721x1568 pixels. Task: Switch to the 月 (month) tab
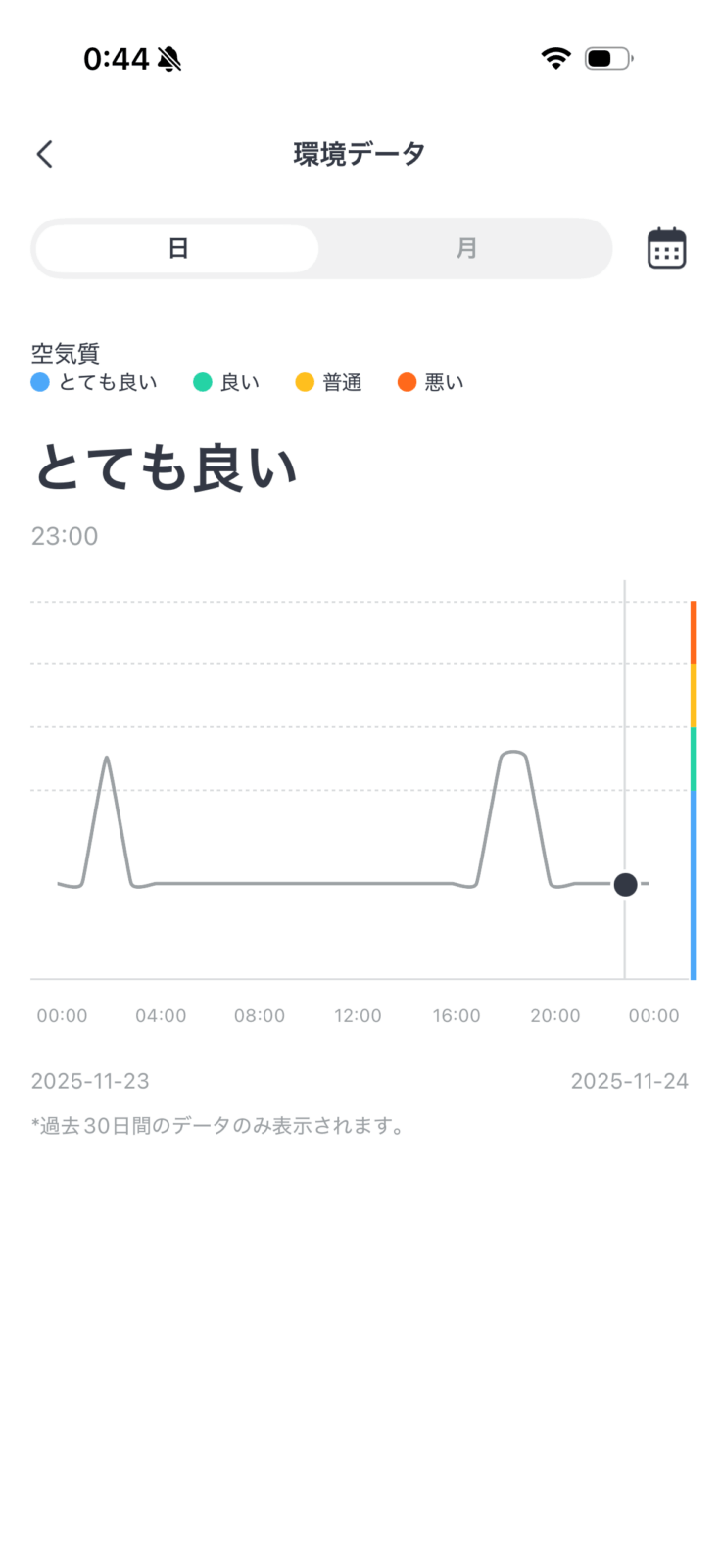(x=466, y=248)
